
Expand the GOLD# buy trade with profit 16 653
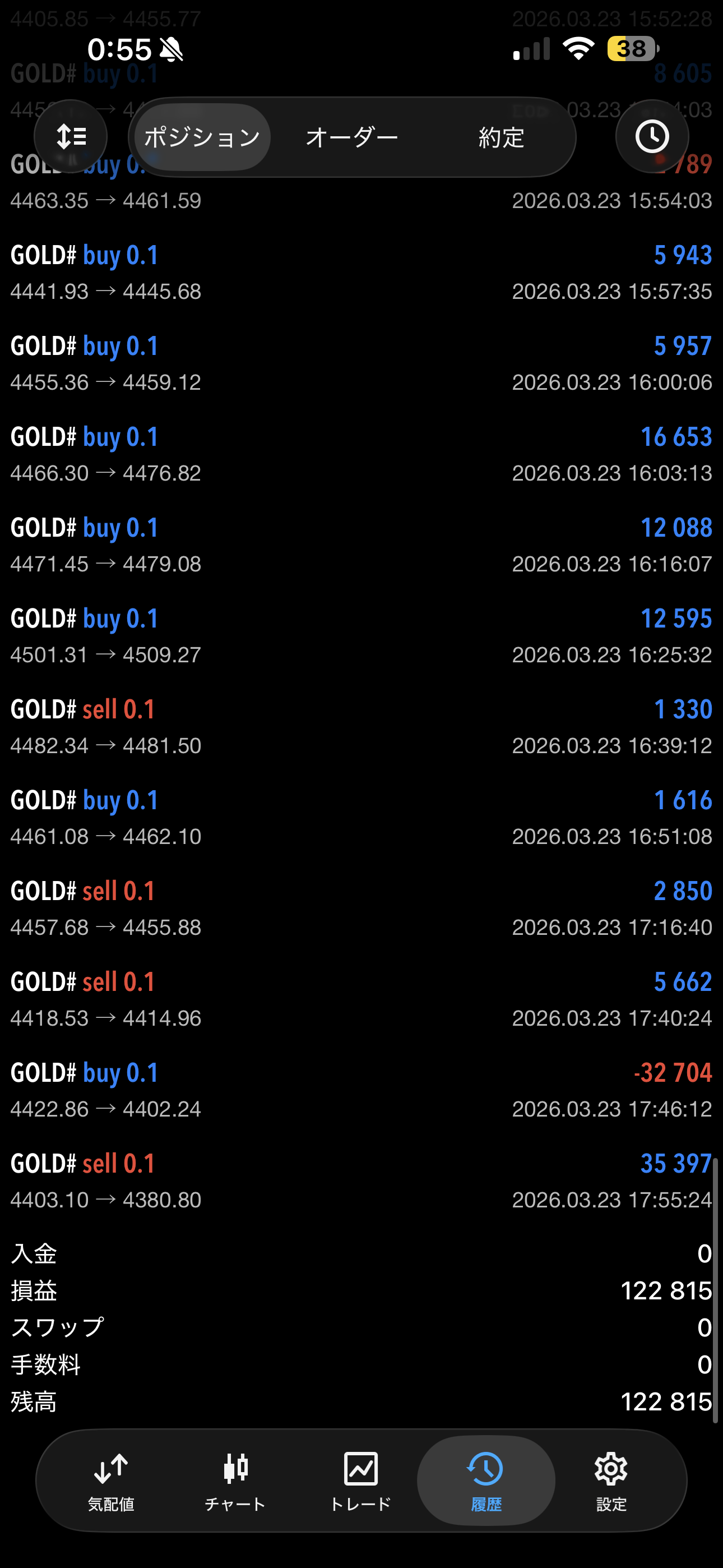pos(361,455)
